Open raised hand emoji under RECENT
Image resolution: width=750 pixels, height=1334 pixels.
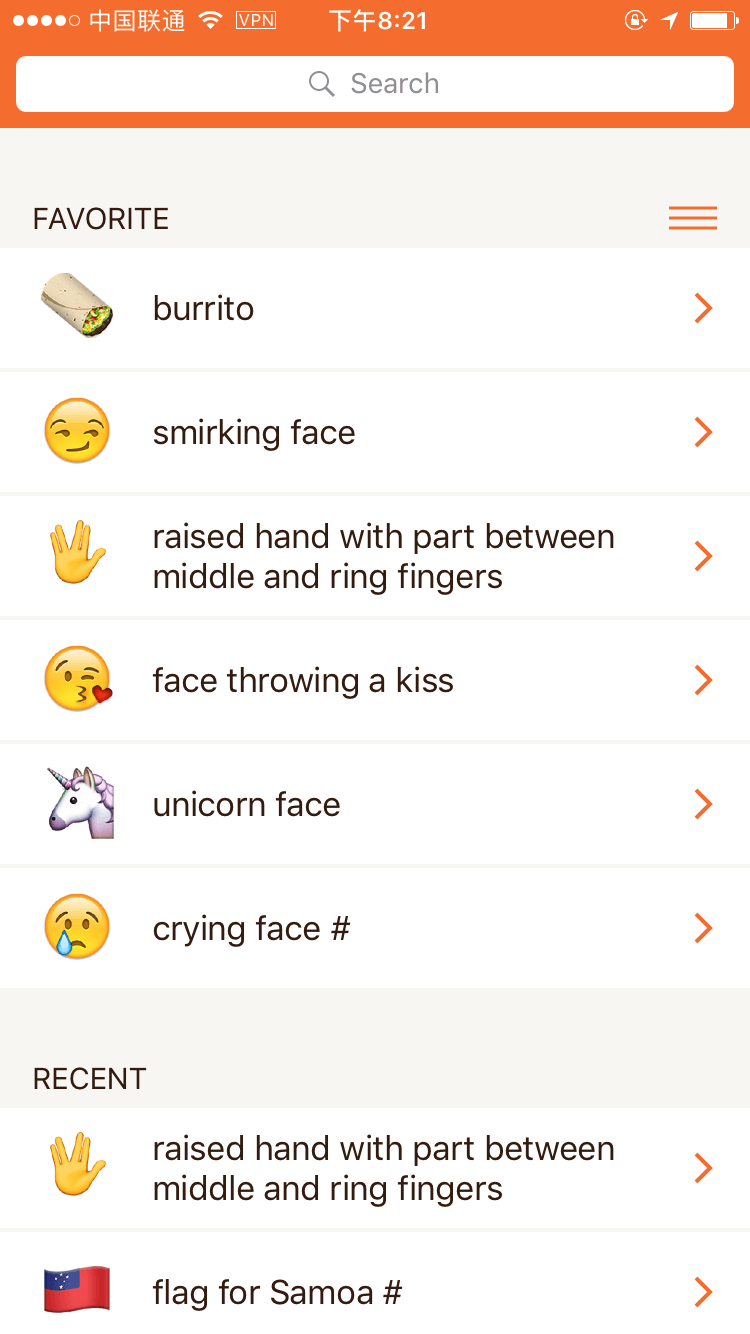375,1168
